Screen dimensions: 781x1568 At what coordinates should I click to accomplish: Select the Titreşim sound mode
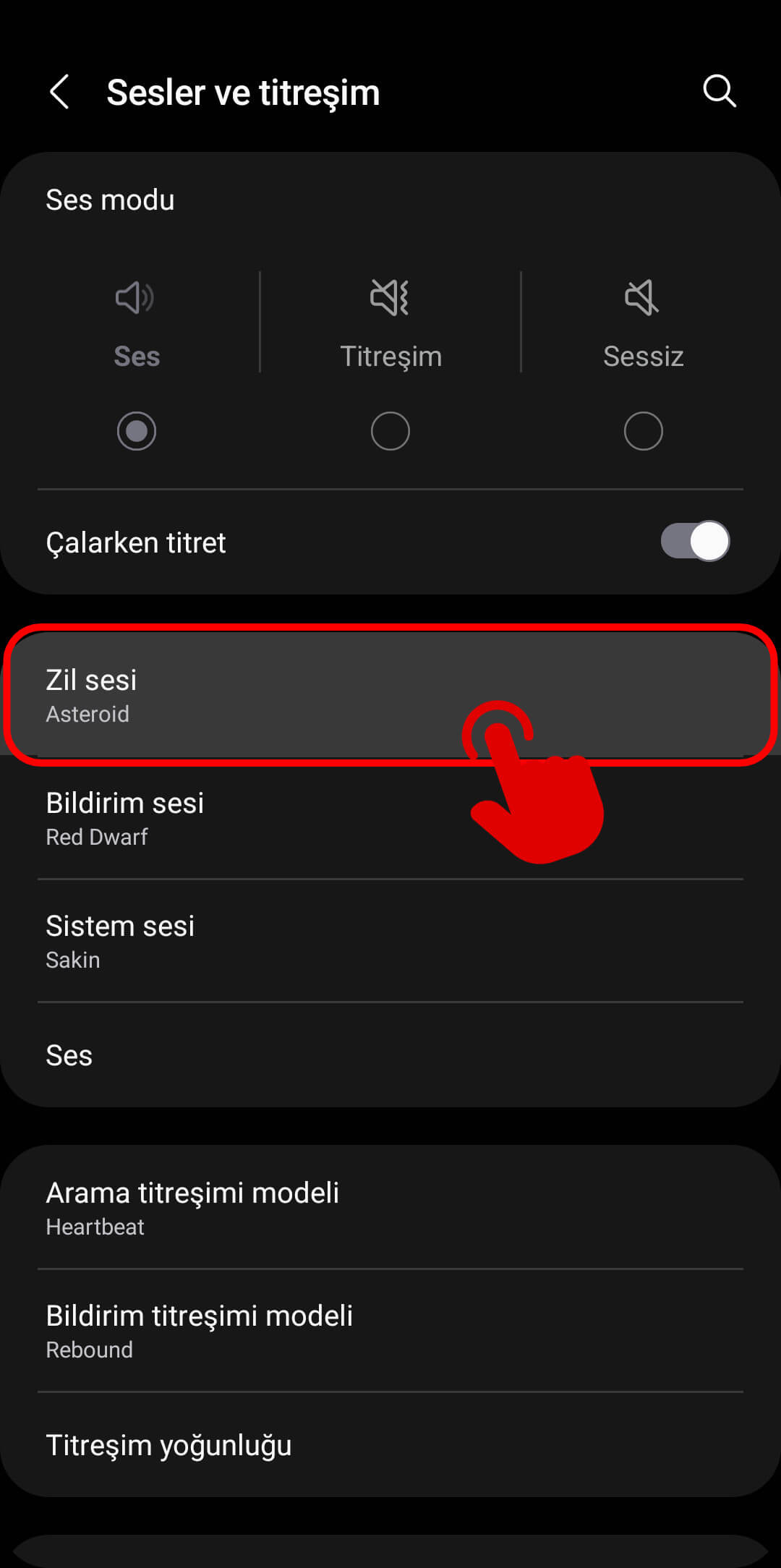[x=390, y=431]
